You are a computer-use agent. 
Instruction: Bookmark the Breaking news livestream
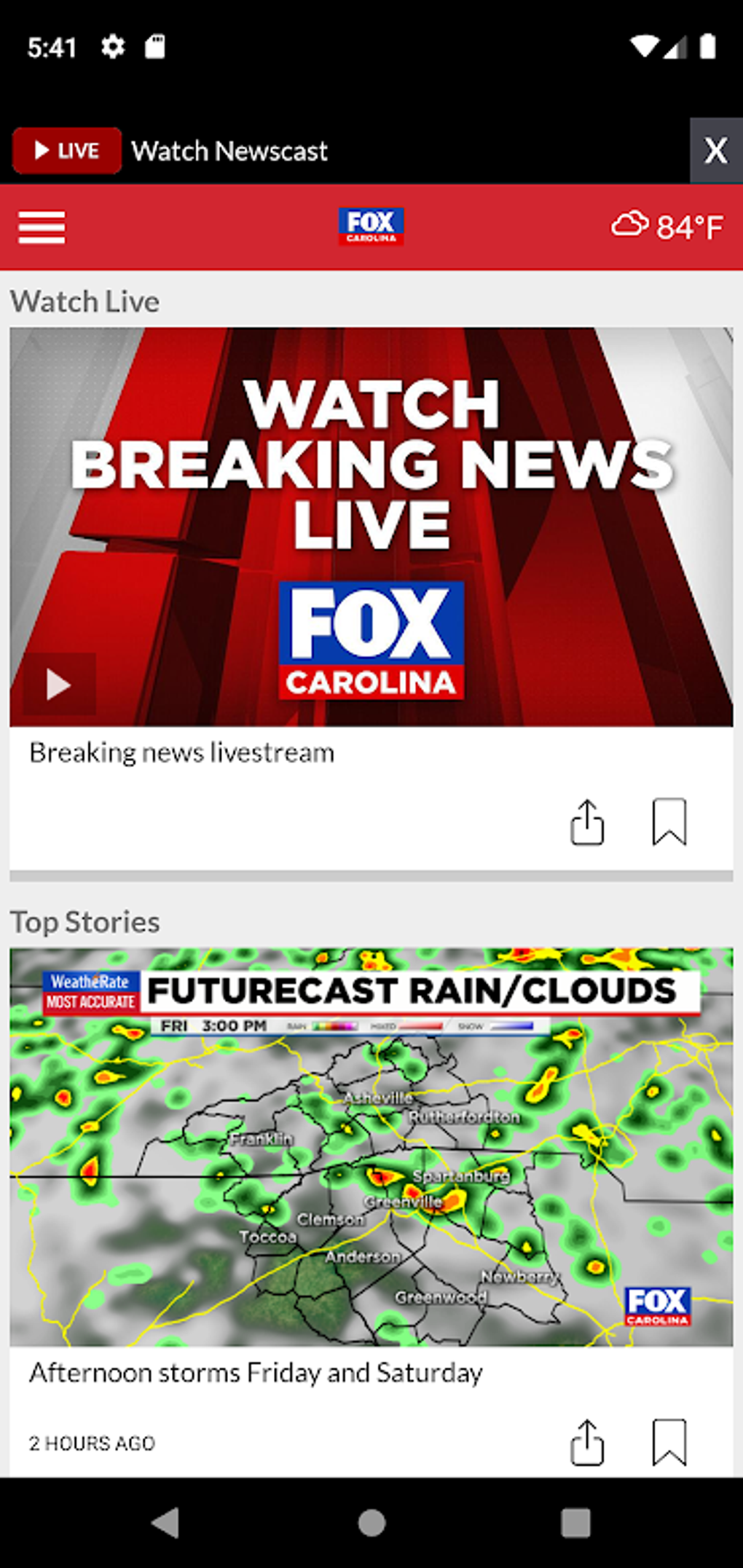669,822
